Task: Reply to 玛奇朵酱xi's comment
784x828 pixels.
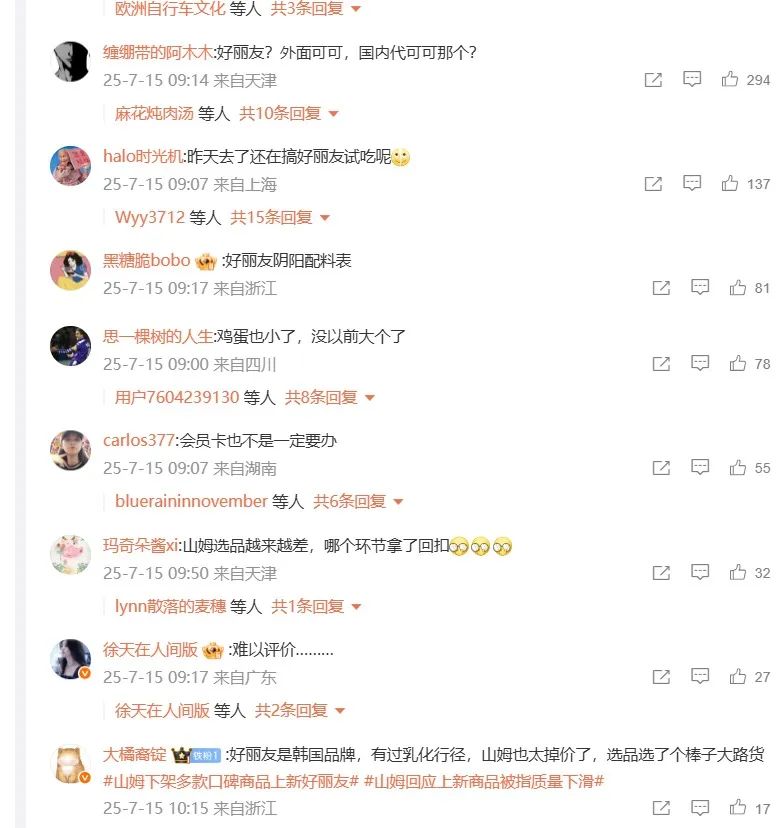Action: click(700, 573)
